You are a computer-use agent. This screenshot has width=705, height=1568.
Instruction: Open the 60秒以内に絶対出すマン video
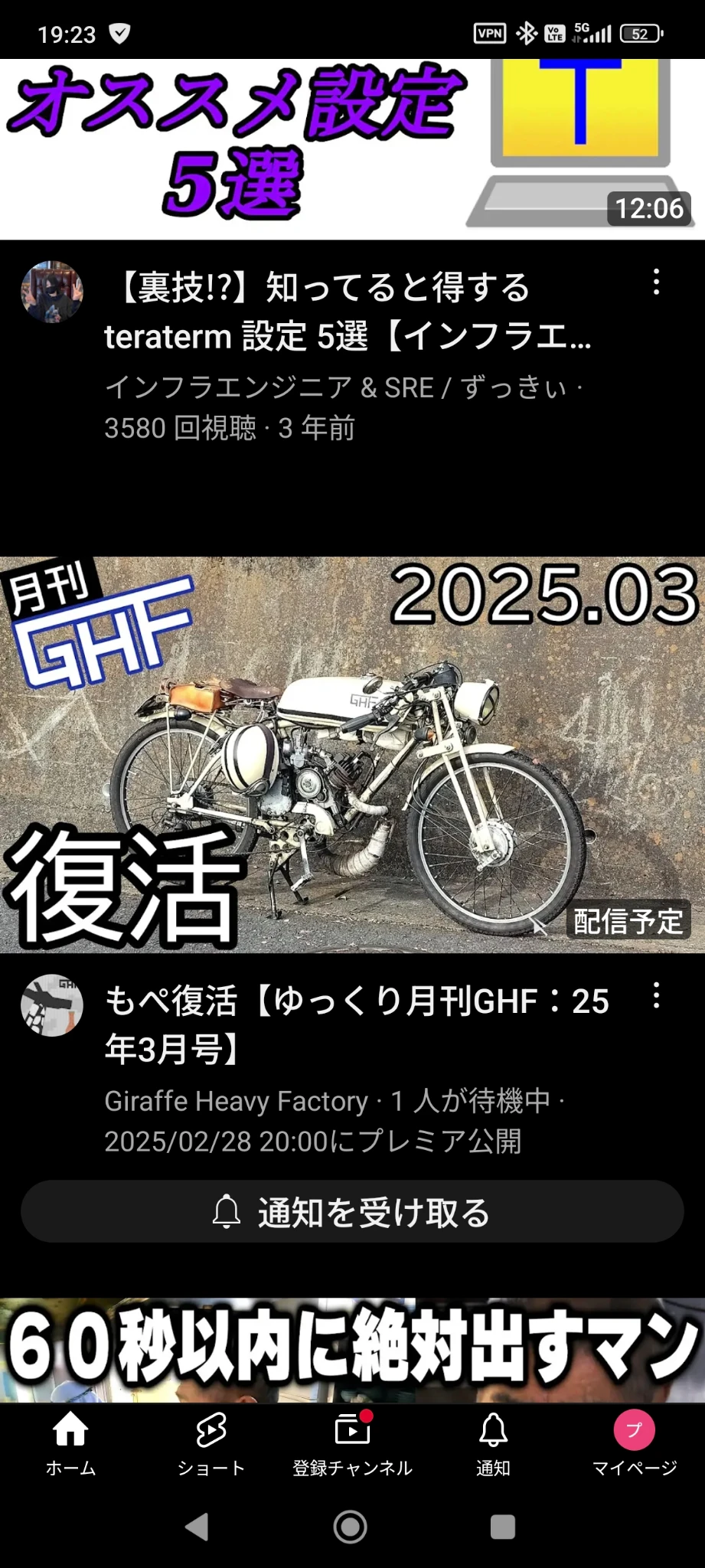pos(352,1351)
